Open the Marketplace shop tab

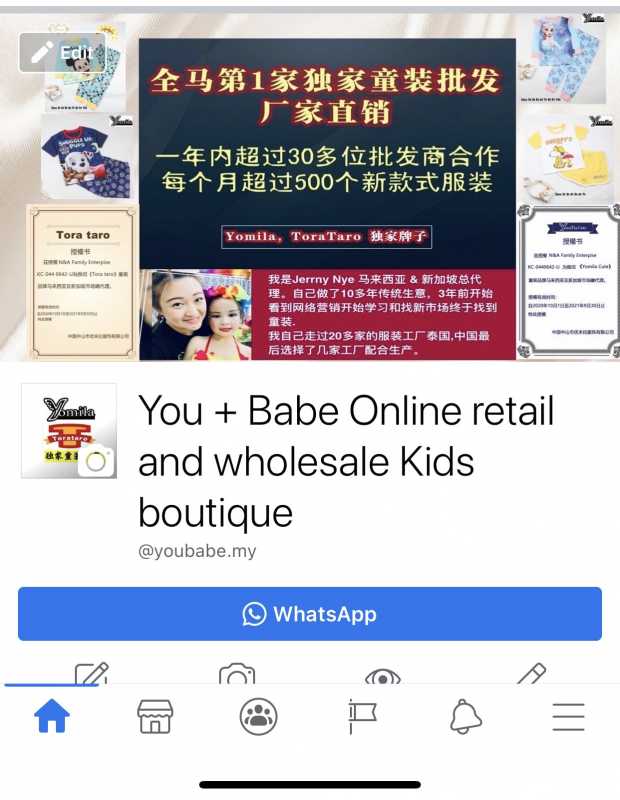coord(155,716)
